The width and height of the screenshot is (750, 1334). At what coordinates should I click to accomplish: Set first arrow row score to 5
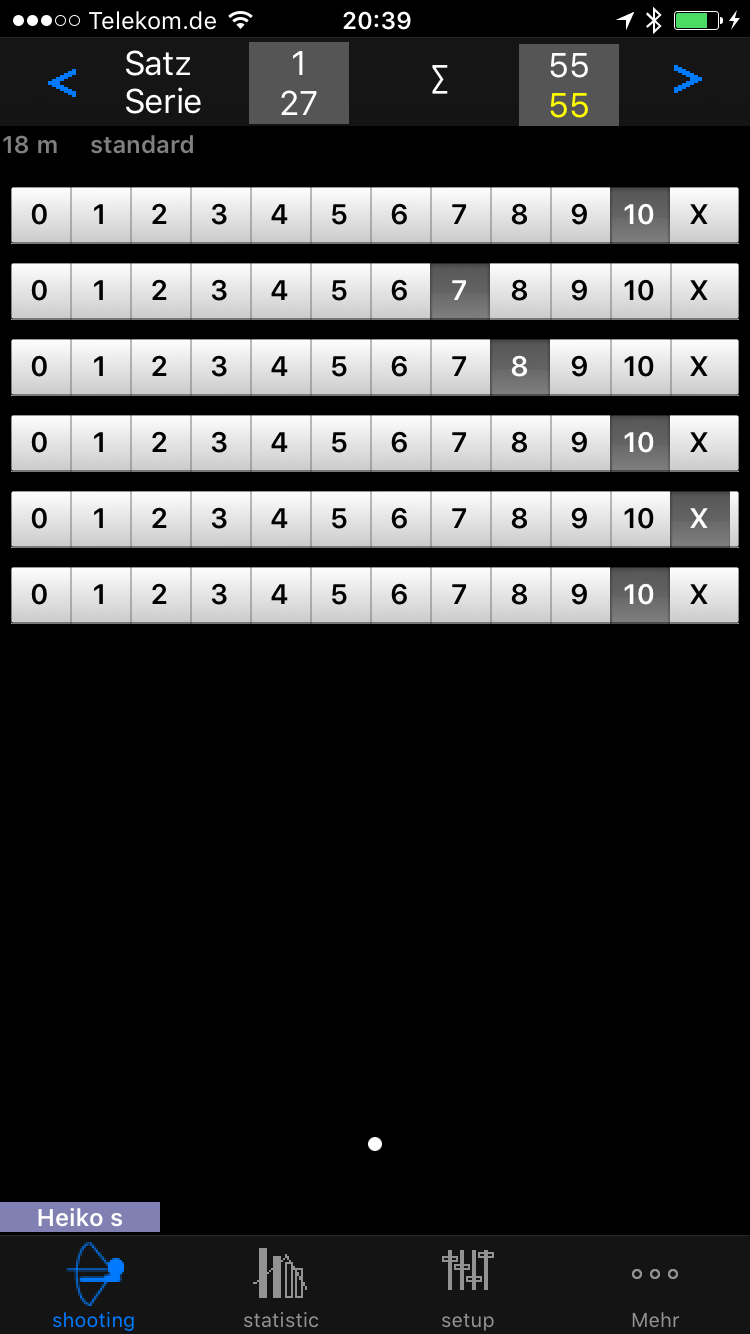pyautogui.click(x=339, y=214)
